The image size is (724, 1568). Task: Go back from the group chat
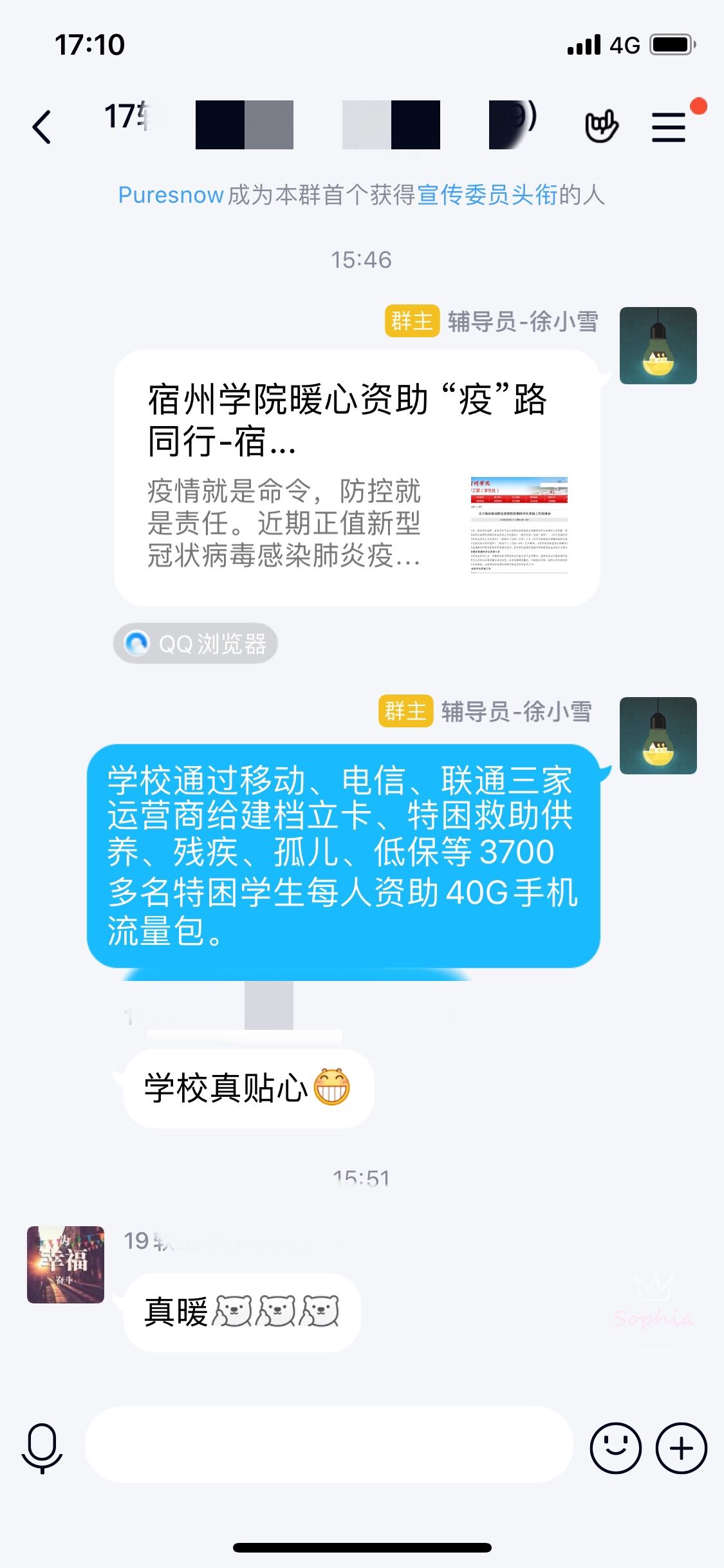(x=42, y=127)
